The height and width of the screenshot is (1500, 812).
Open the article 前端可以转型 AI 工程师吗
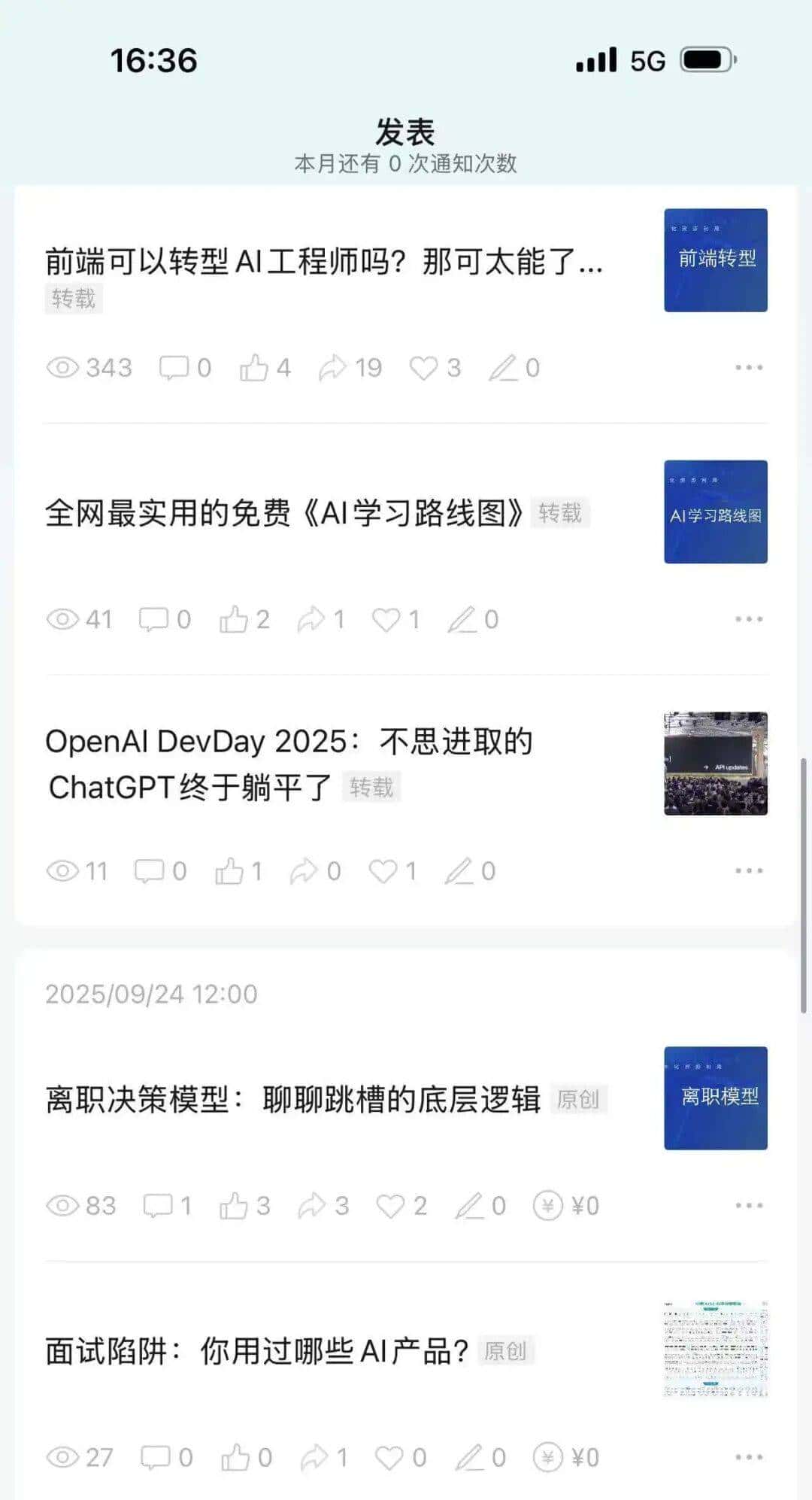(x=323, y=263)
